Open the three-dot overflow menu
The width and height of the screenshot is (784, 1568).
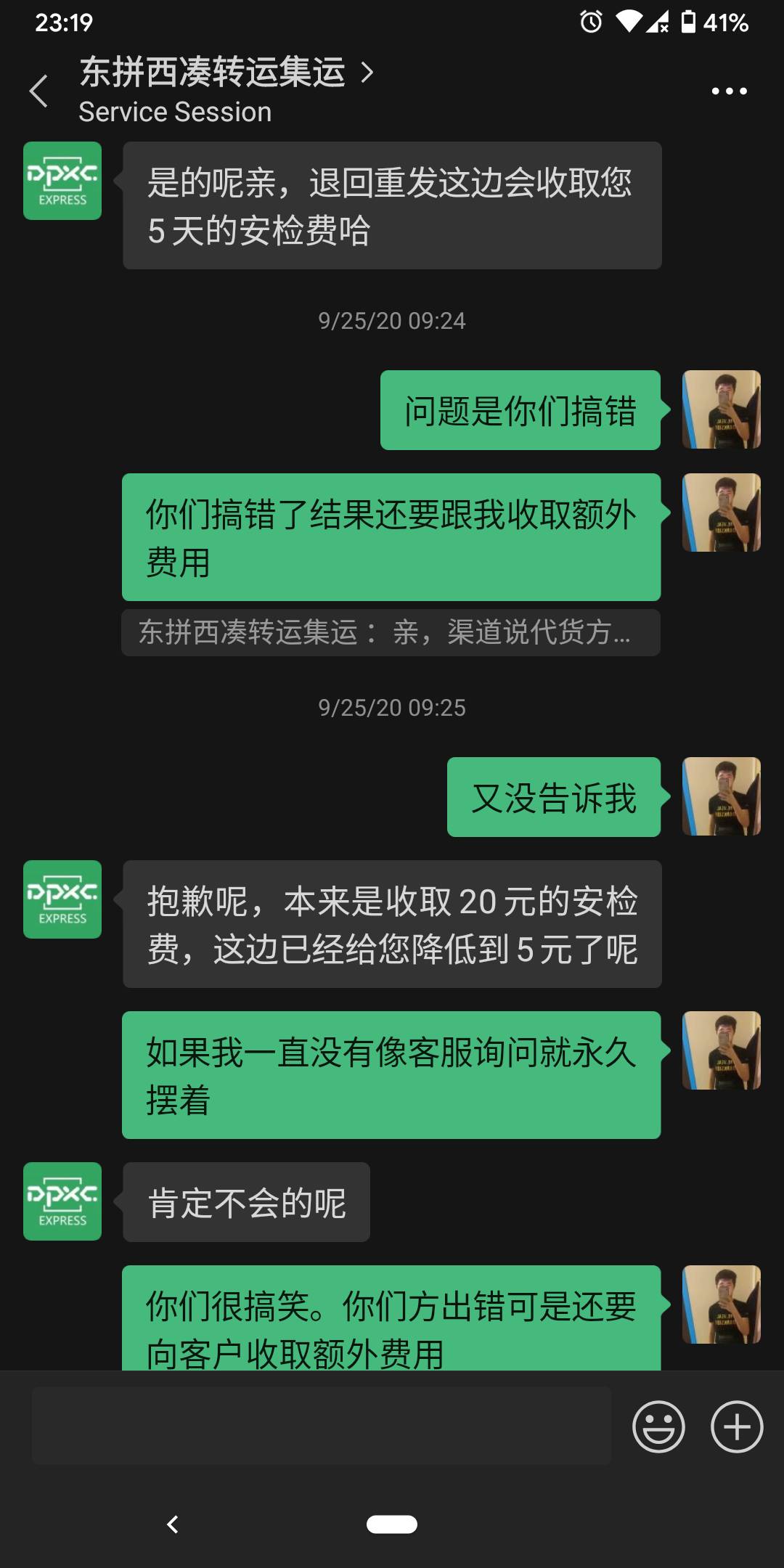tap(729, 91)
